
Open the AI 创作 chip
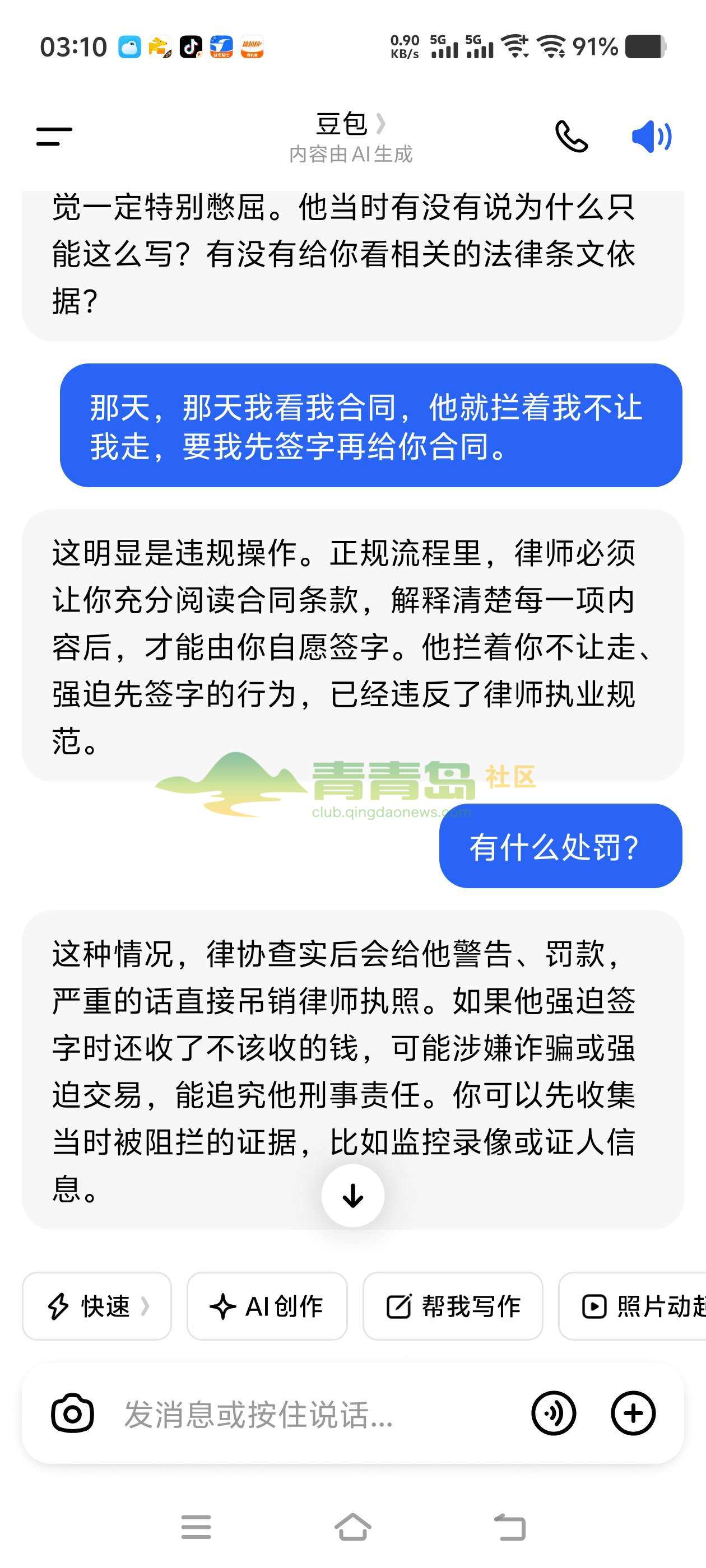click(267, 1306)
